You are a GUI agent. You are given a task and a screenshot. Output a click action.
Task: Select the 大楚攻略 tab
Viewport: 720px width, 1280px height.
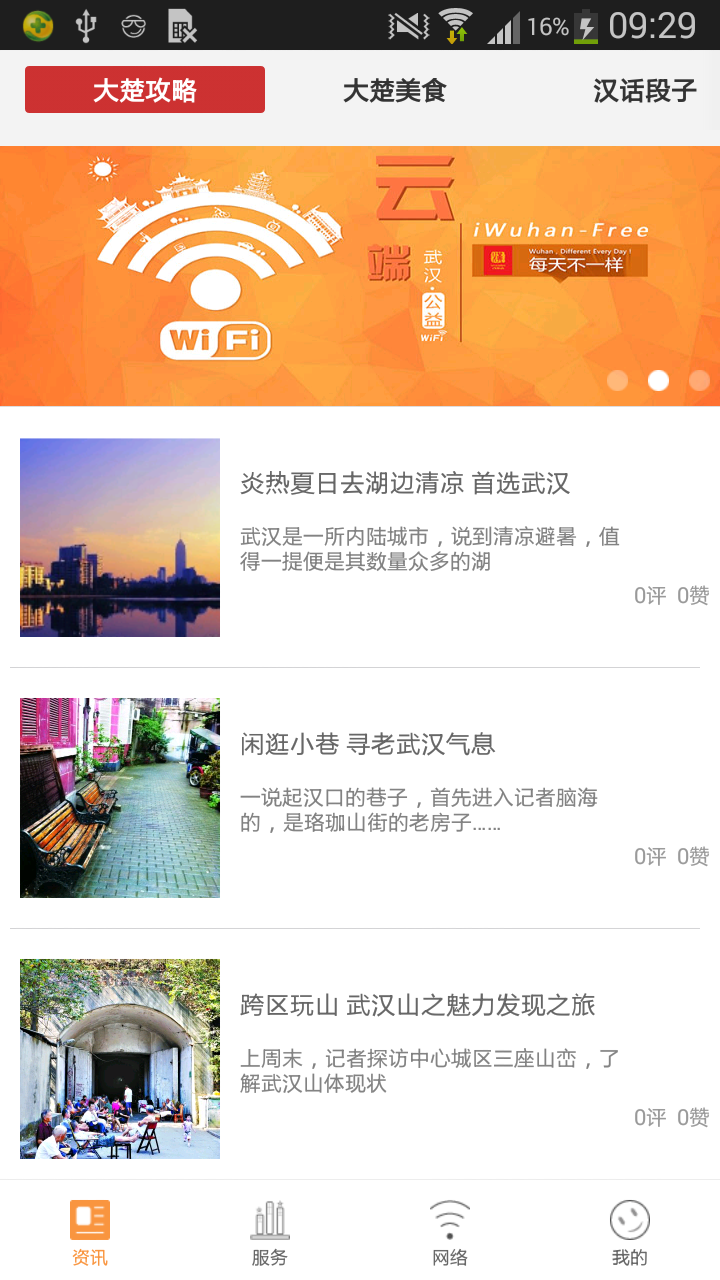pyautogui.click(x=145, y=90)
